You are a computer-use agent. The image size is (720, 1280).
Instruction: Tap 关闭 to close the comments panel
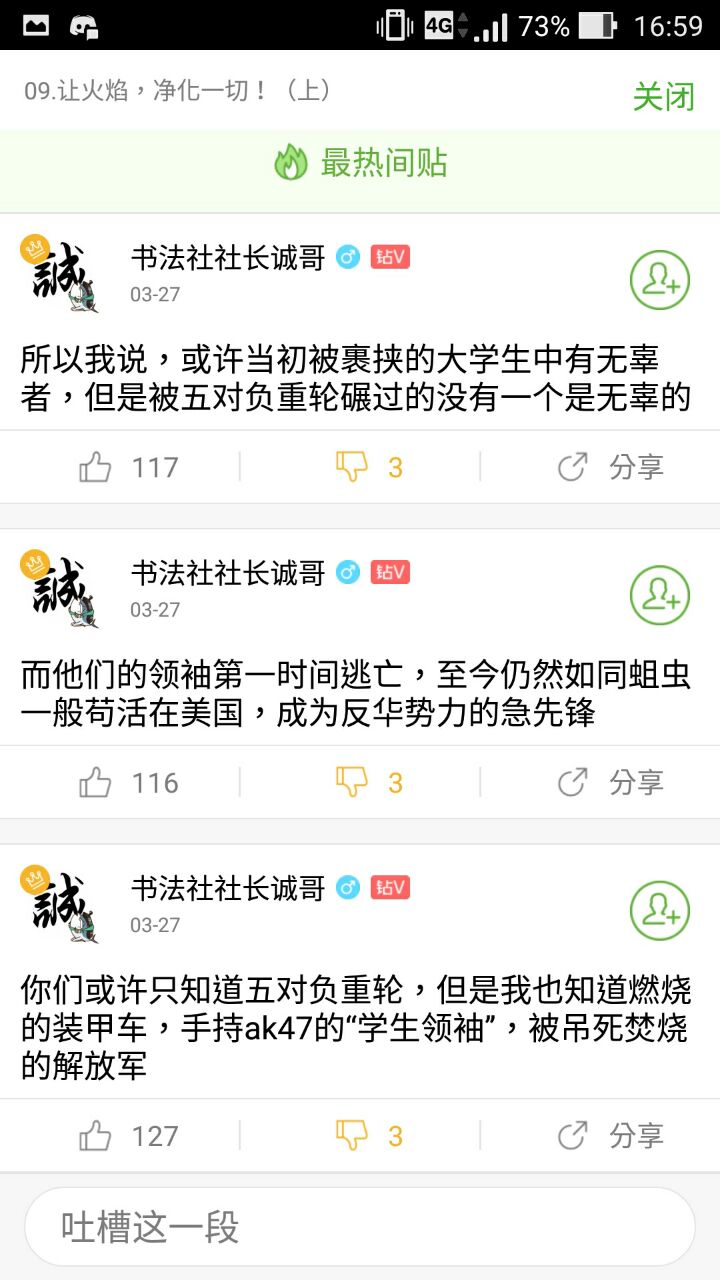663,96
